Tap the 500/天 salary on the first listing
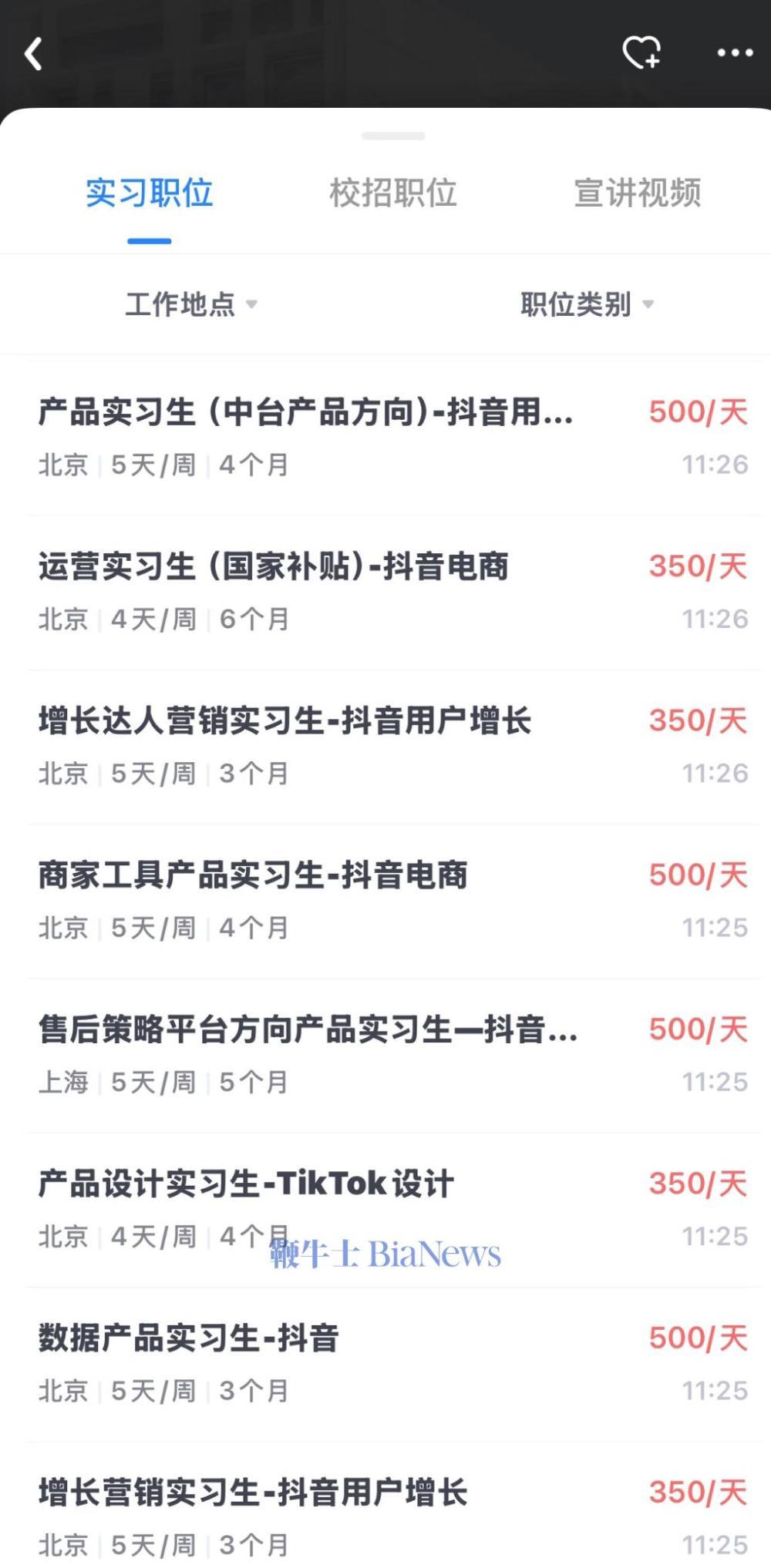The image size is (771, 1568). [698, 412]
